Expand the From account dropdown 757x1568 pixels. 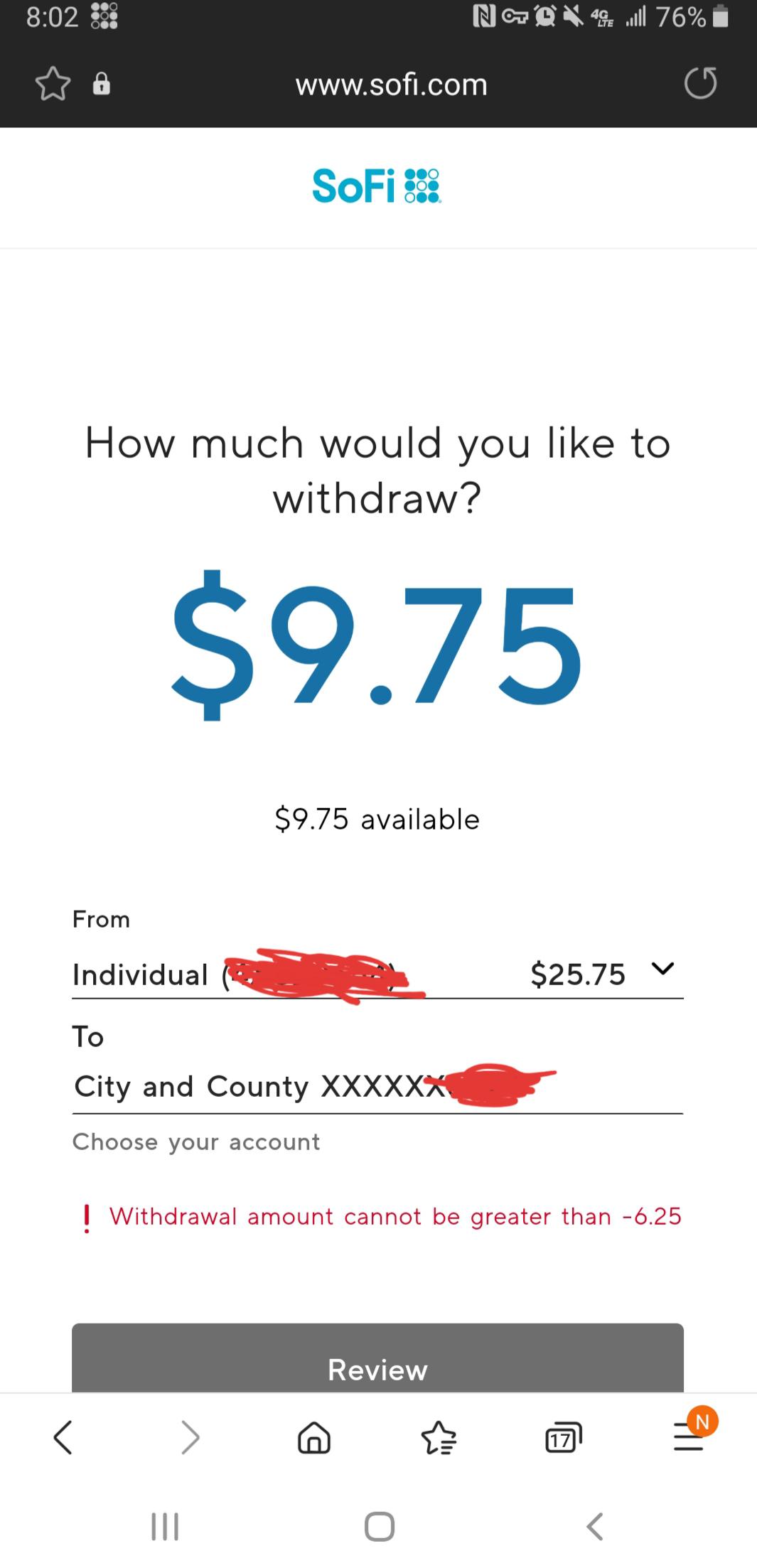tap(662, 970)
